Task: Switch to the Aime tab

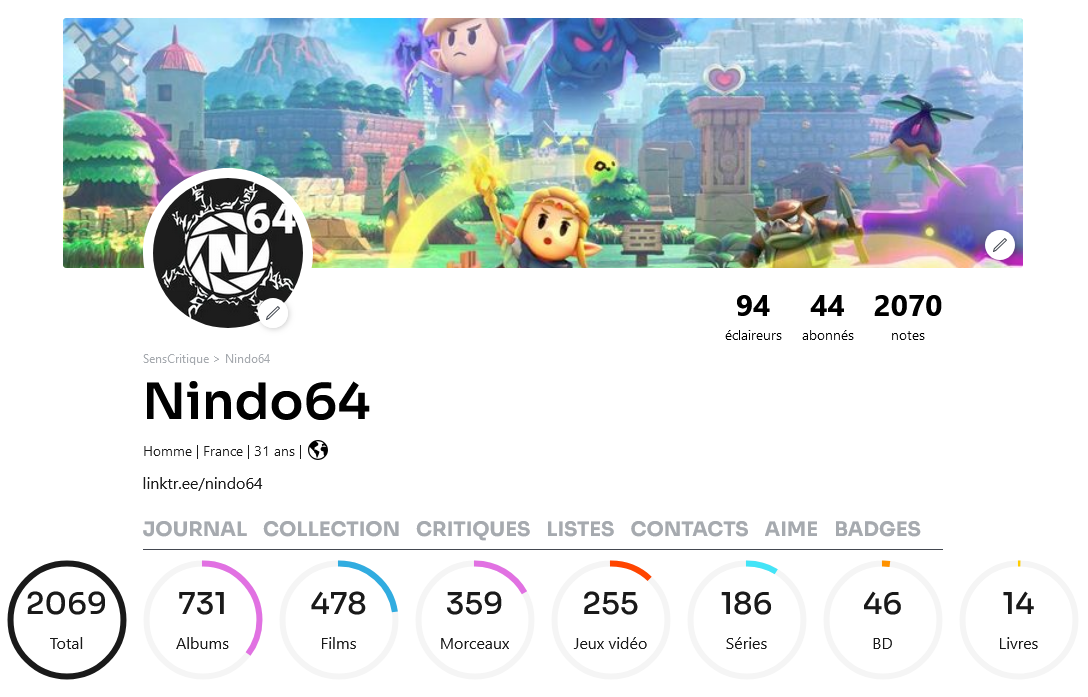Action: [x=791, y=529]
